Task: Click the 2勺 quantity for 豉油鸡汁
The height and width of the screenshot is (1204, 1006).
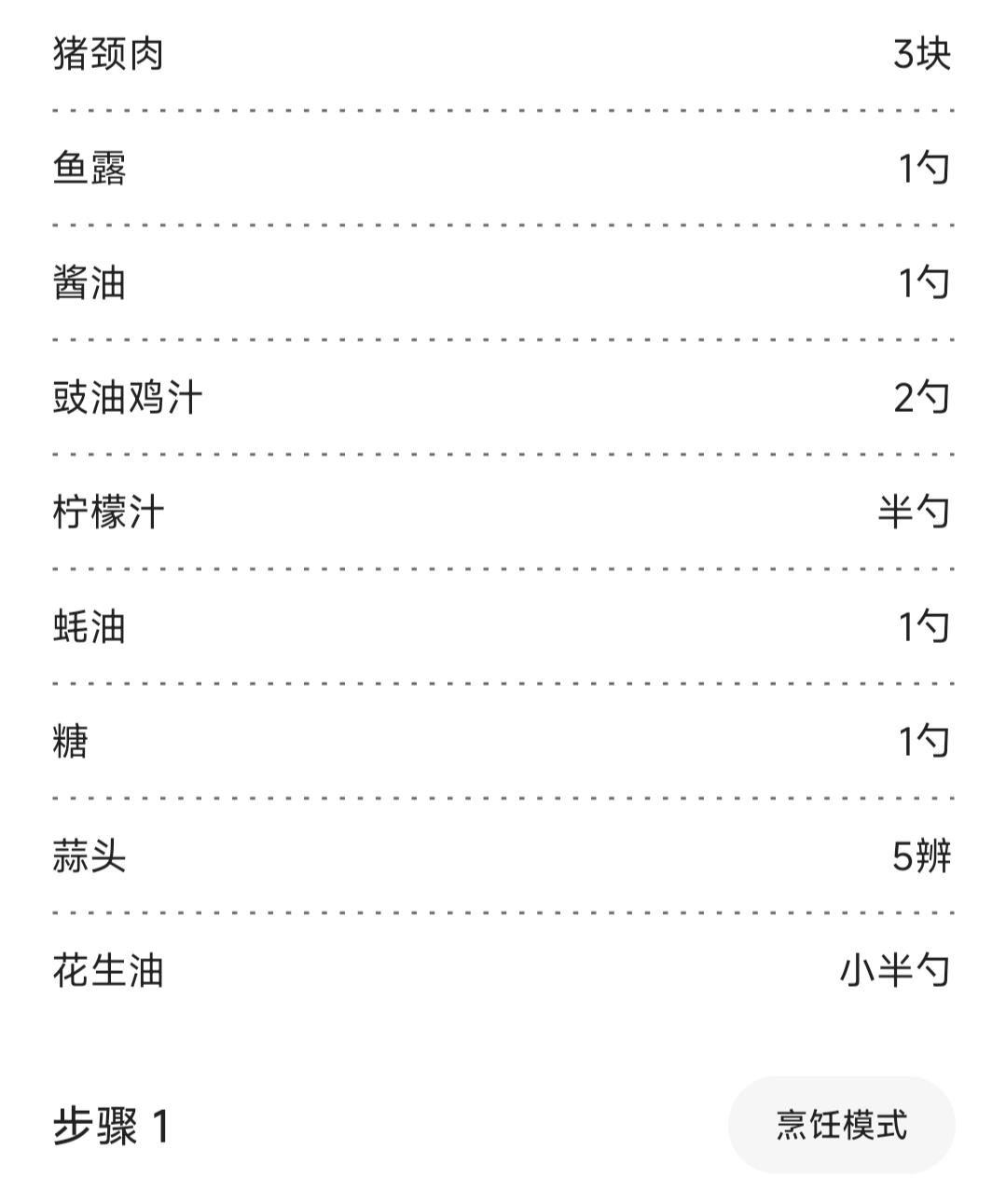Action: coord(919,397)
